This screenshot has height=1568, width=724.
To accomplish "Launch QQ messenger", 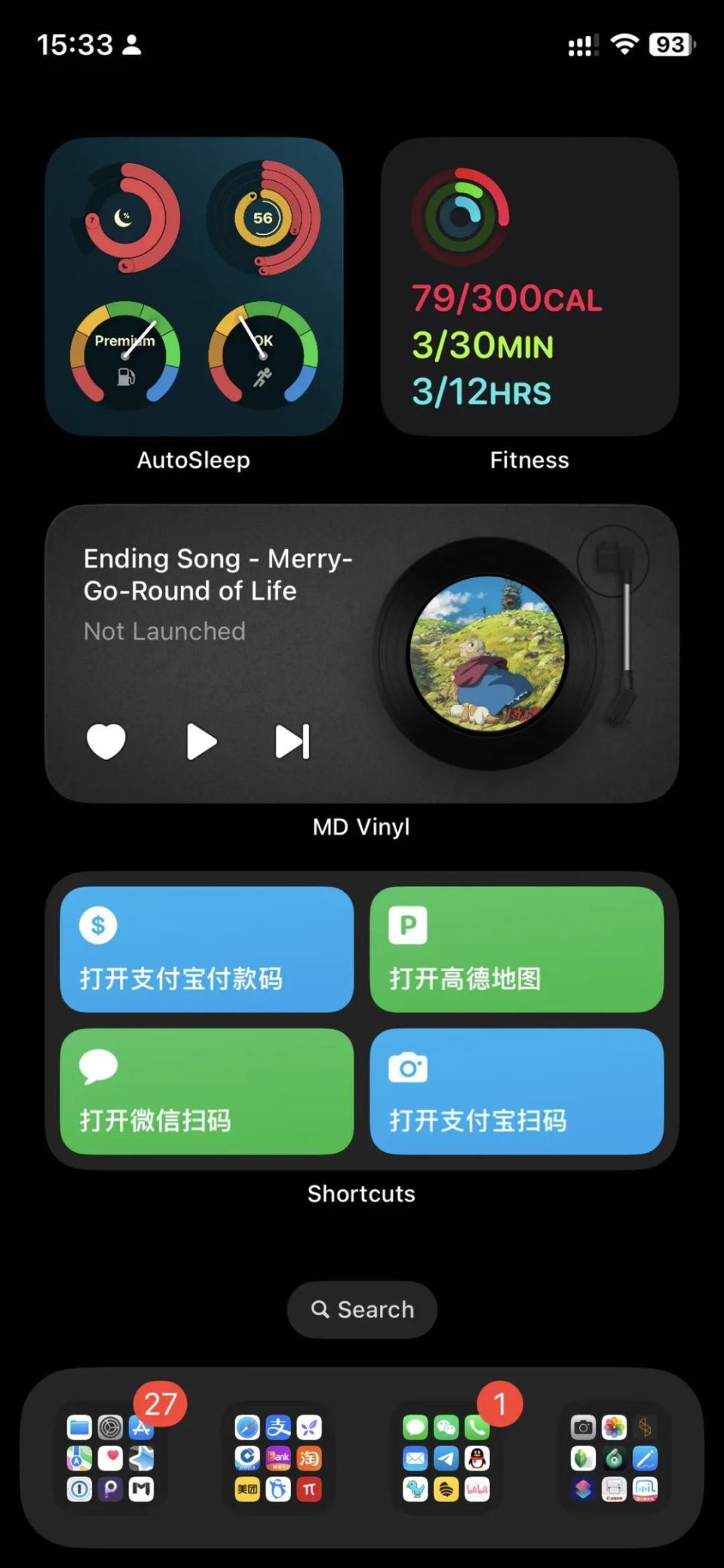I will (478, 1459).
